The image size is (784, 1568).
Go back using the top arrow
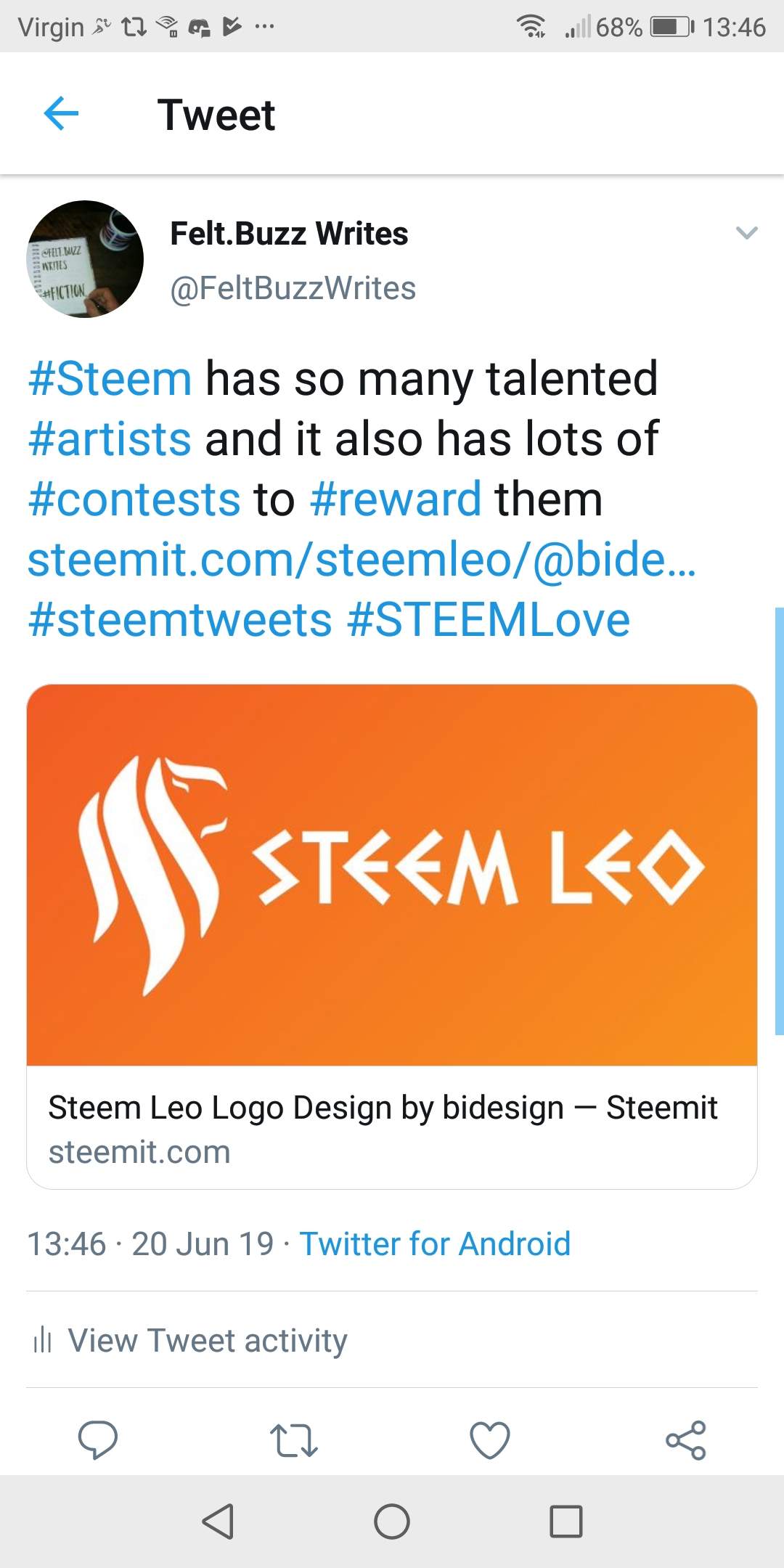tap(61, 114)
